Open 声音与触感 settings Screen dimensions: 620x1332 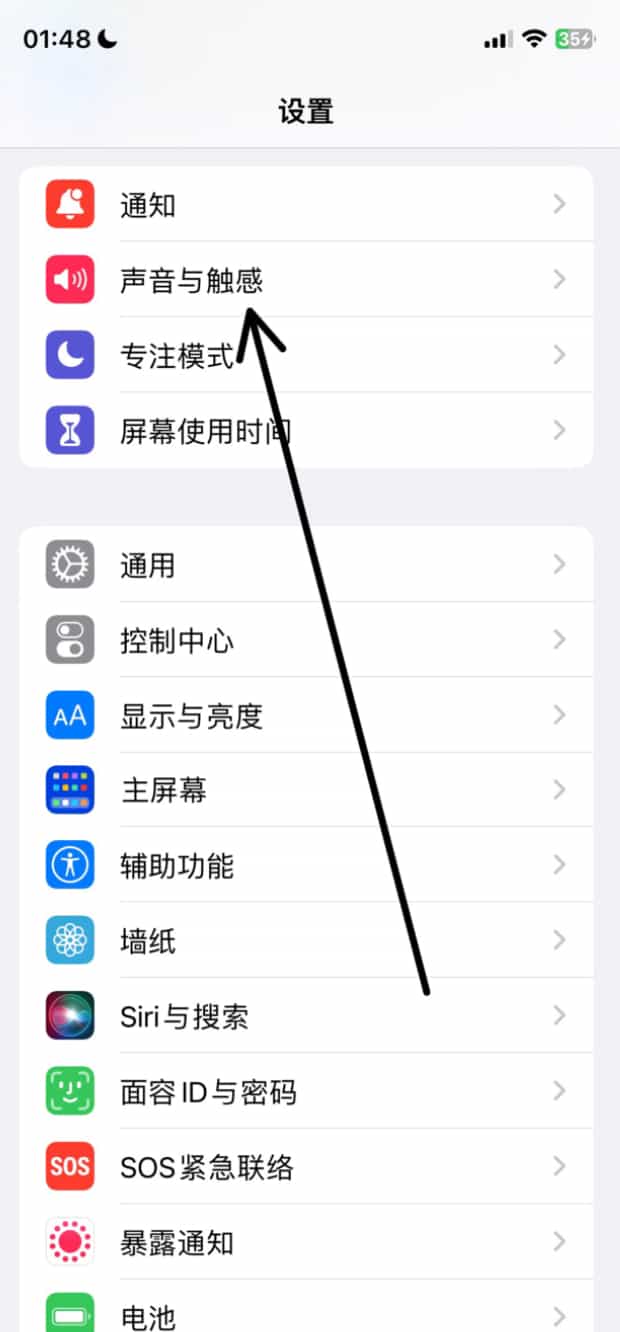[x=305, y=280]
